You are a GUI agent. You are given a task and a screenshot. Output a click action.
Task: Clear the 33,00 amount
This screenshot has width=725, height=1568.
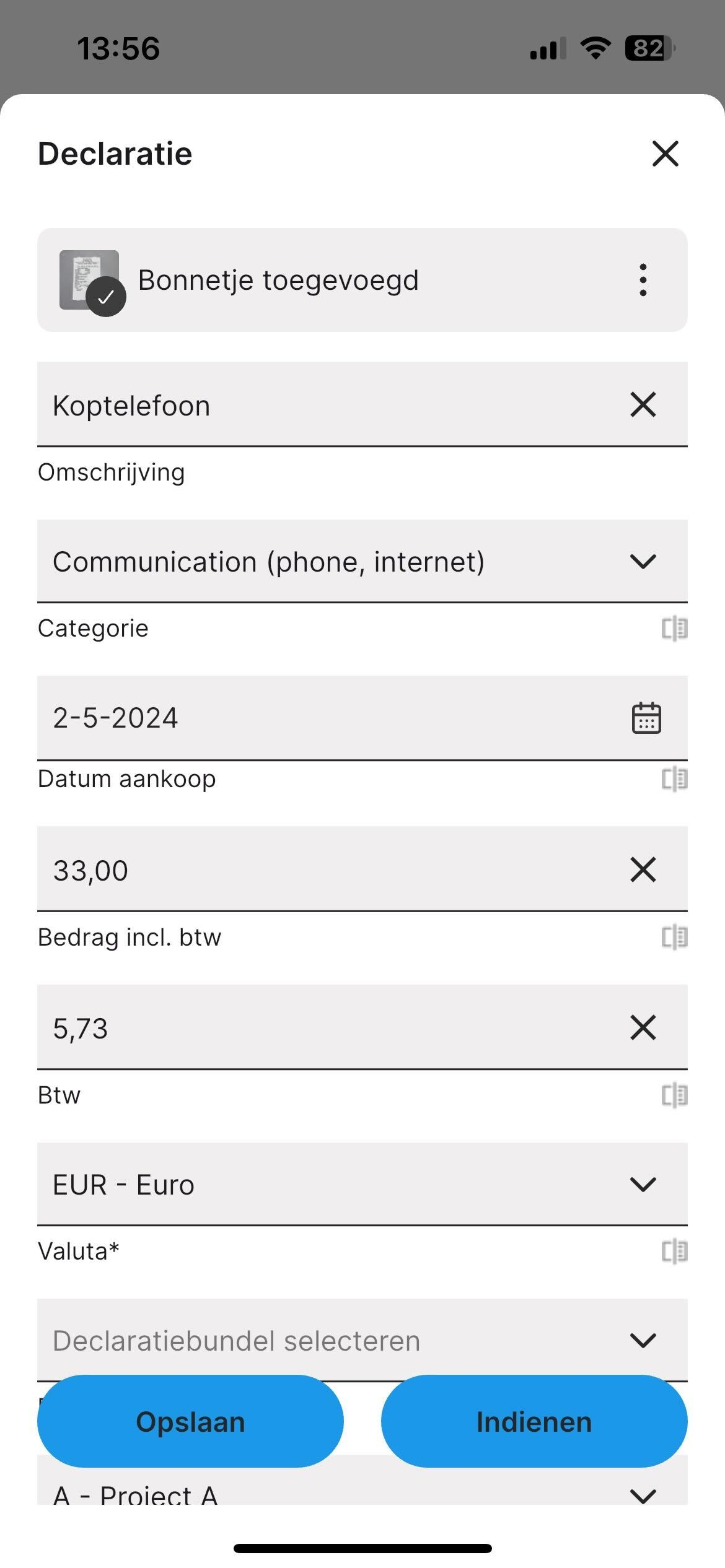[643, 869]
